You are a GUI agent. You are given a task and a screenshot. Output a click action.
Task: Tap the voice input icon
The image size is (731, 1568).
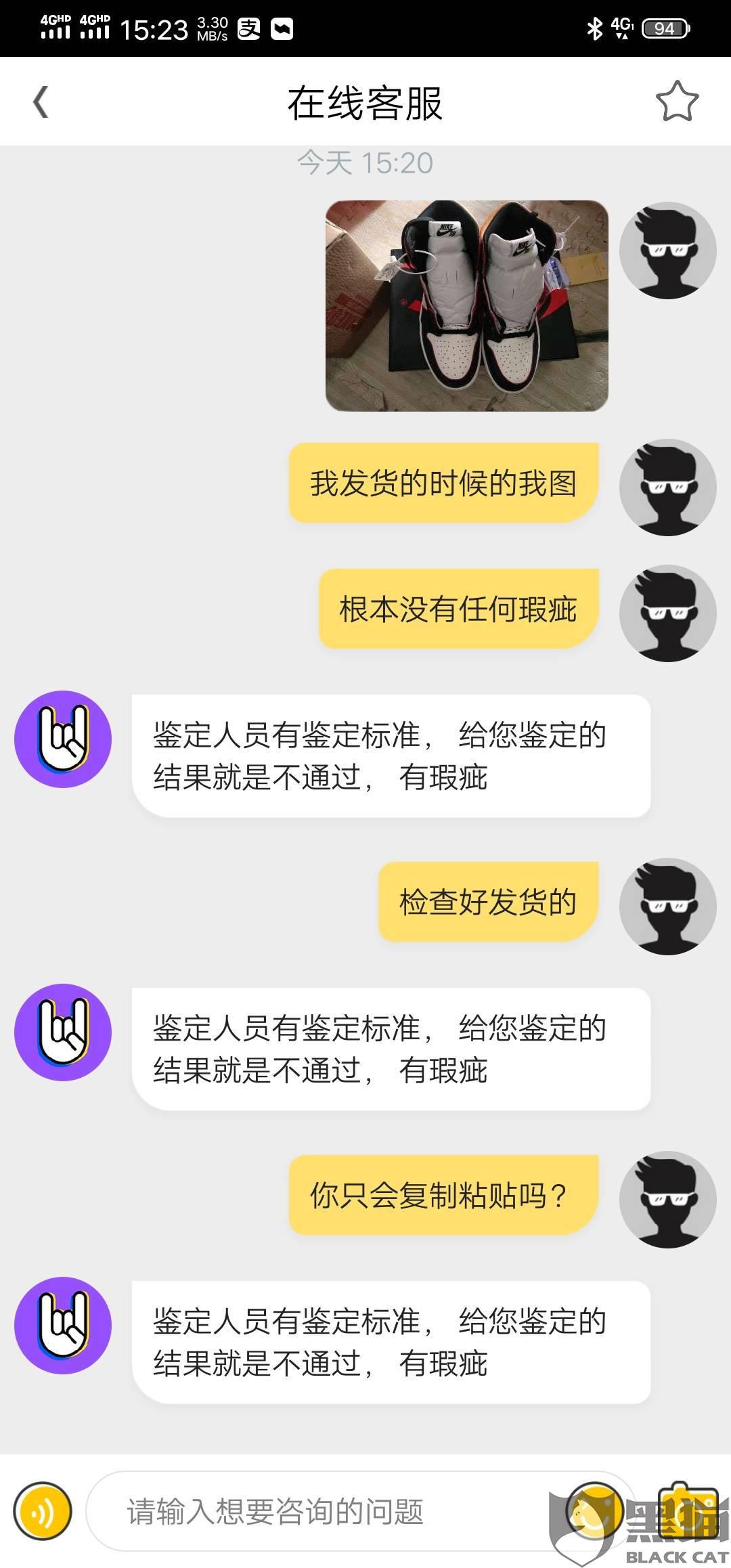tap(43, 1510)
